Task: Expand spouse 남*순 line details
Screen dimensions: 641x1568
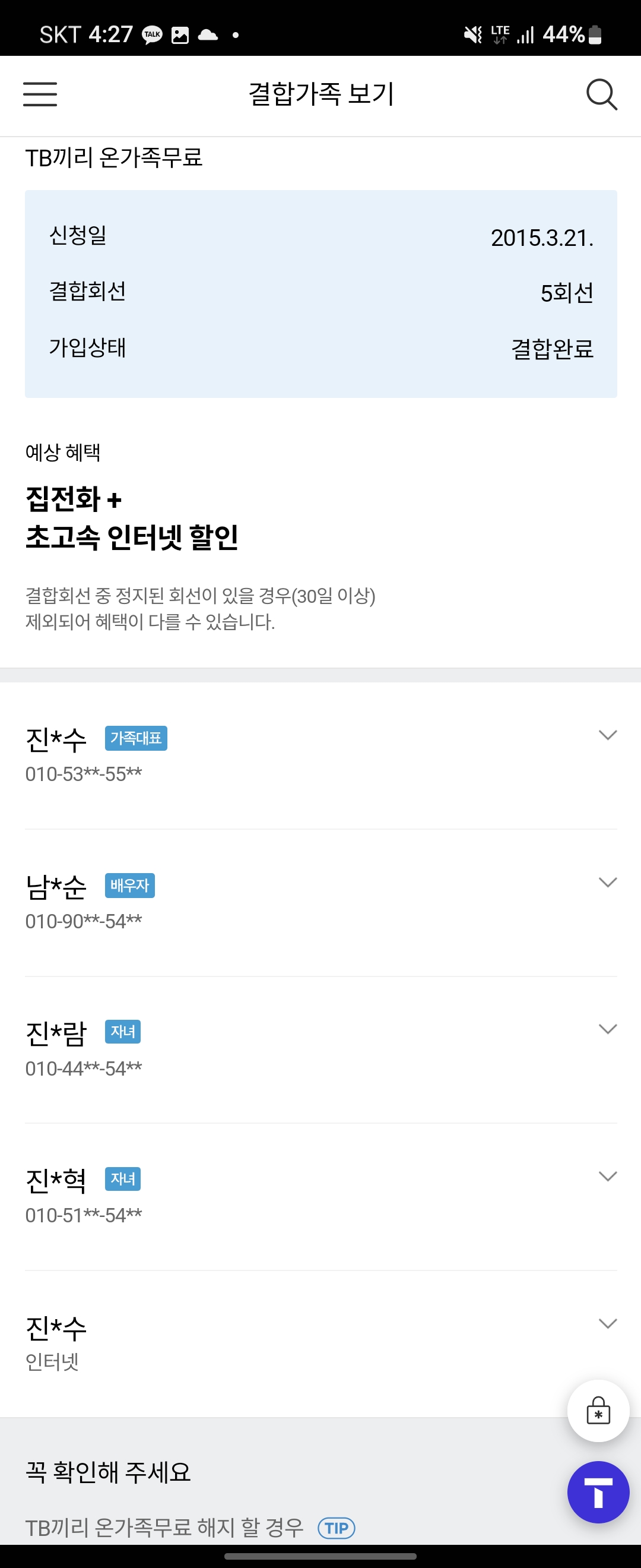Action: 608,882
